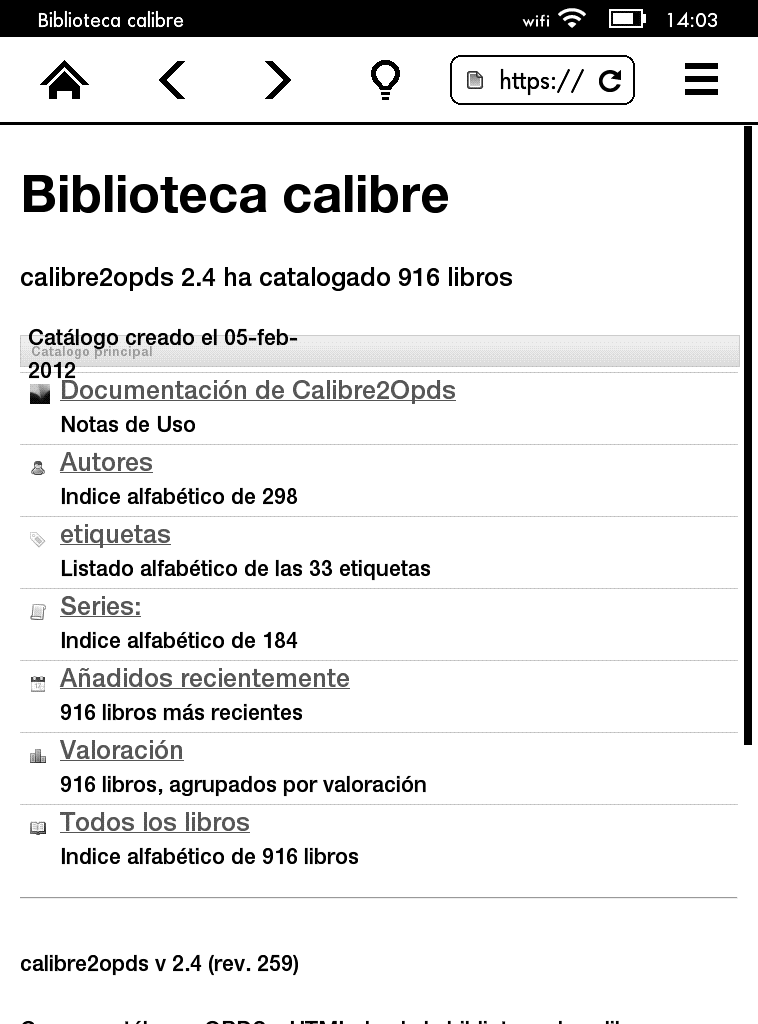Reload the current page
Screen dimensions: 758x1024
[x=610, y=81]
